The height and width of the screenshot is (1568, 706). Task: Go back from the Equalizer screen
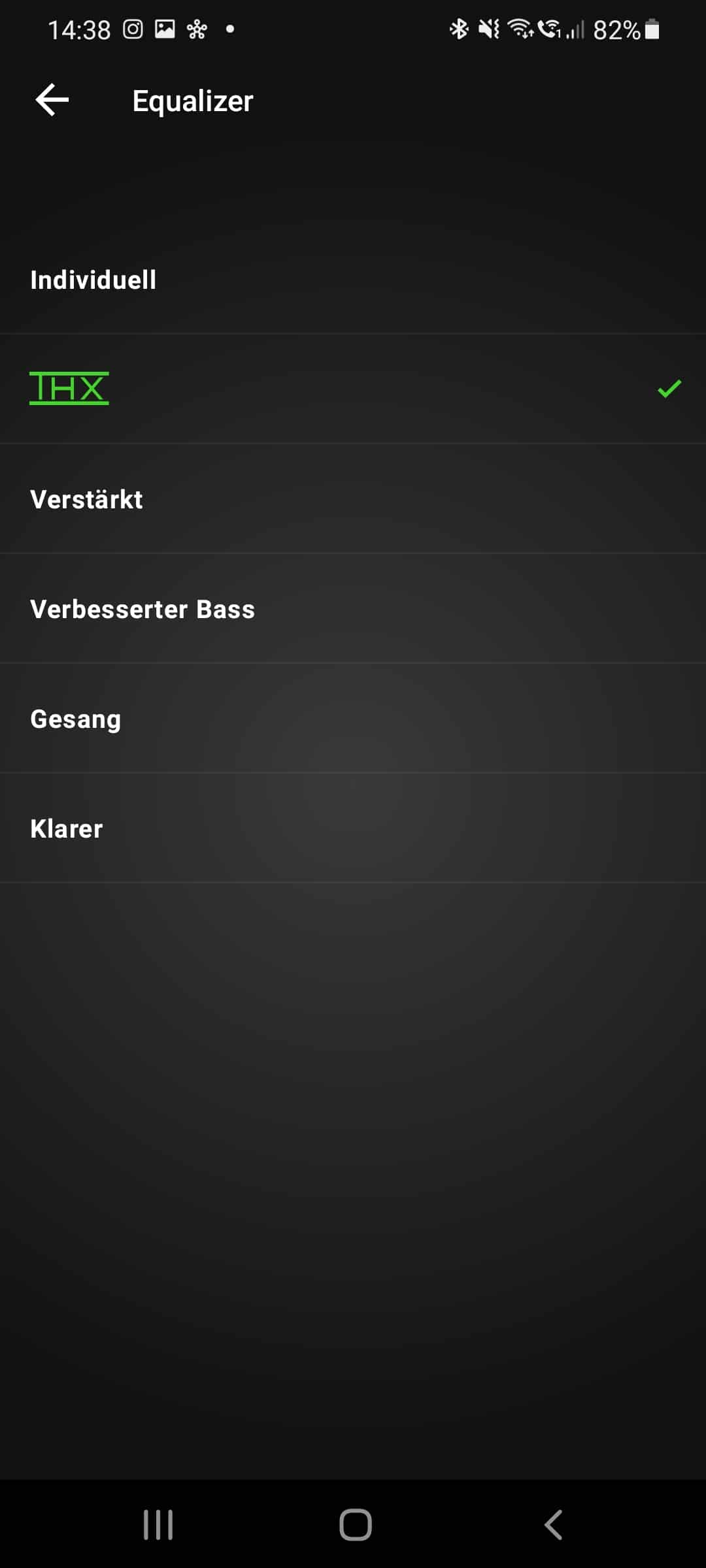52,100
